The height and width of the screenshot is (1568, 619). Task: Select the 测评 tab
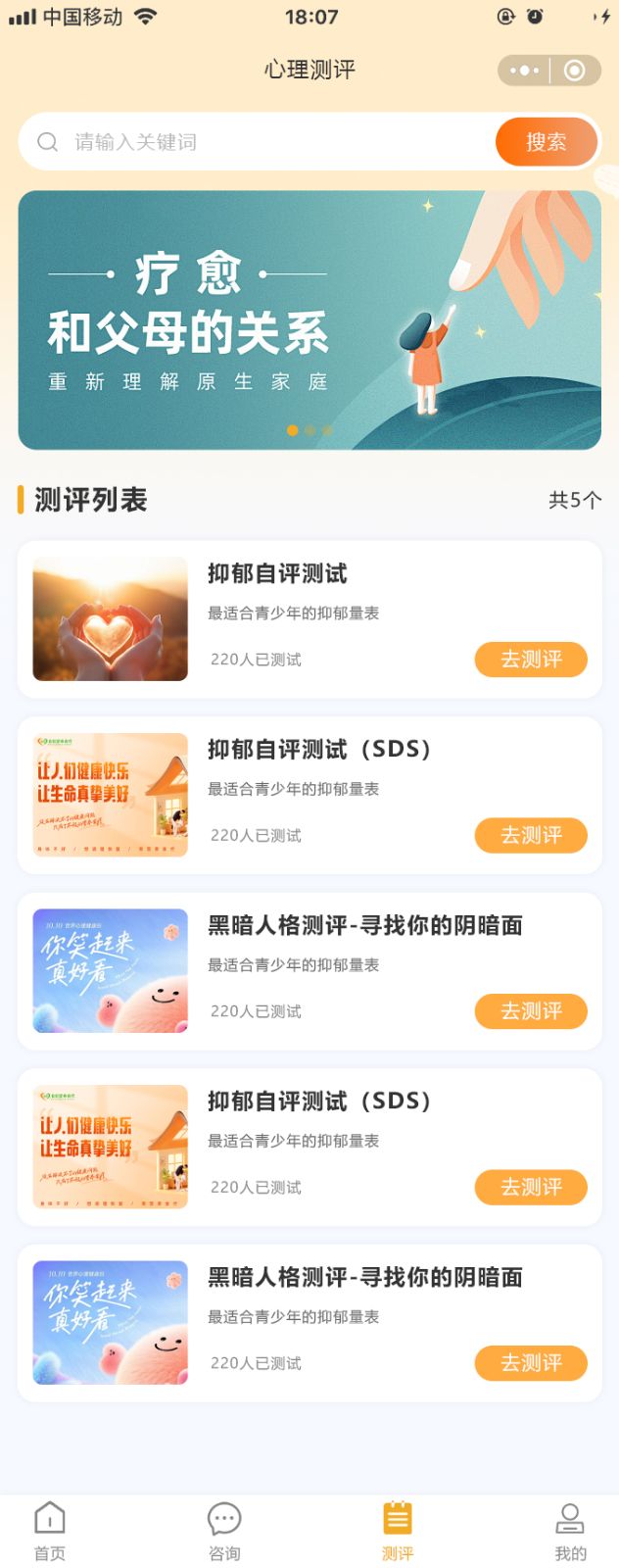(x=398, y=1531)
